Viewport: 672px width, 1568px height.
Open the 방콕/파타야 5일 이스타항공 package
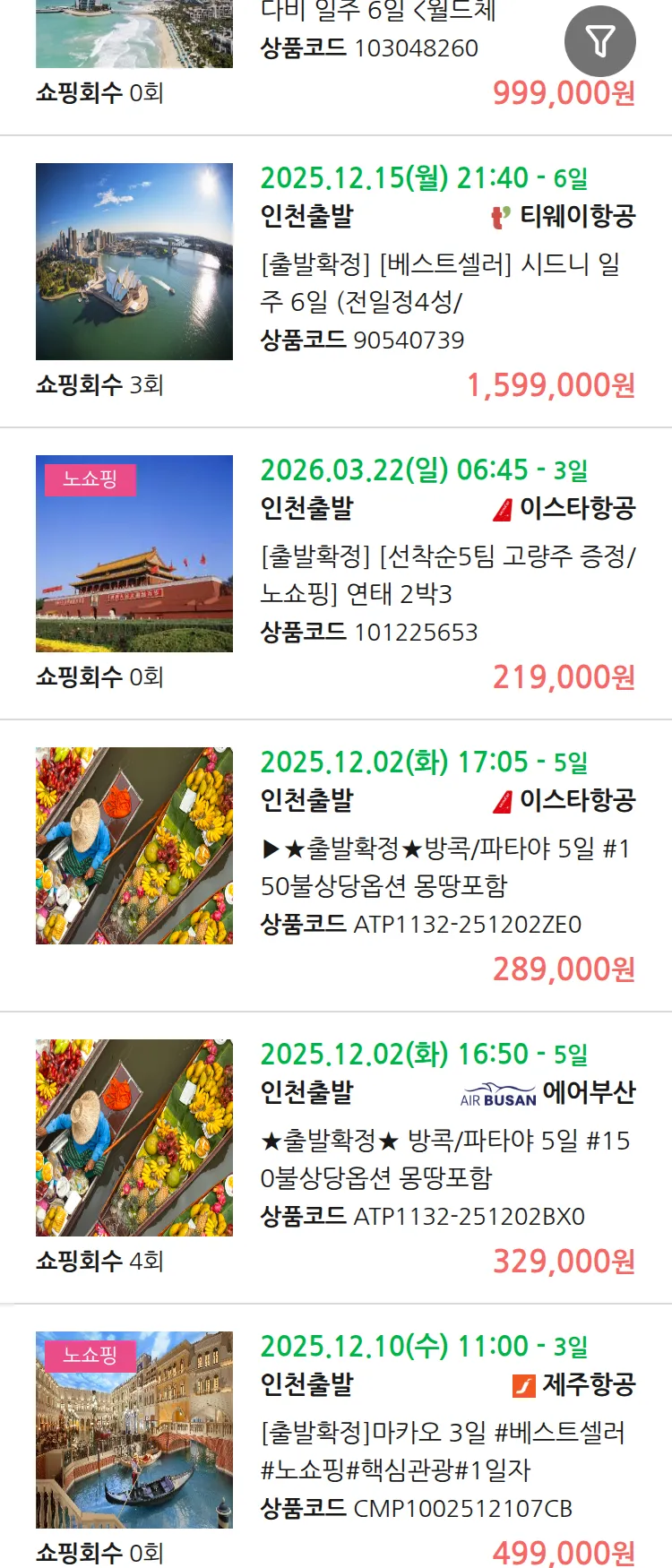445,866
